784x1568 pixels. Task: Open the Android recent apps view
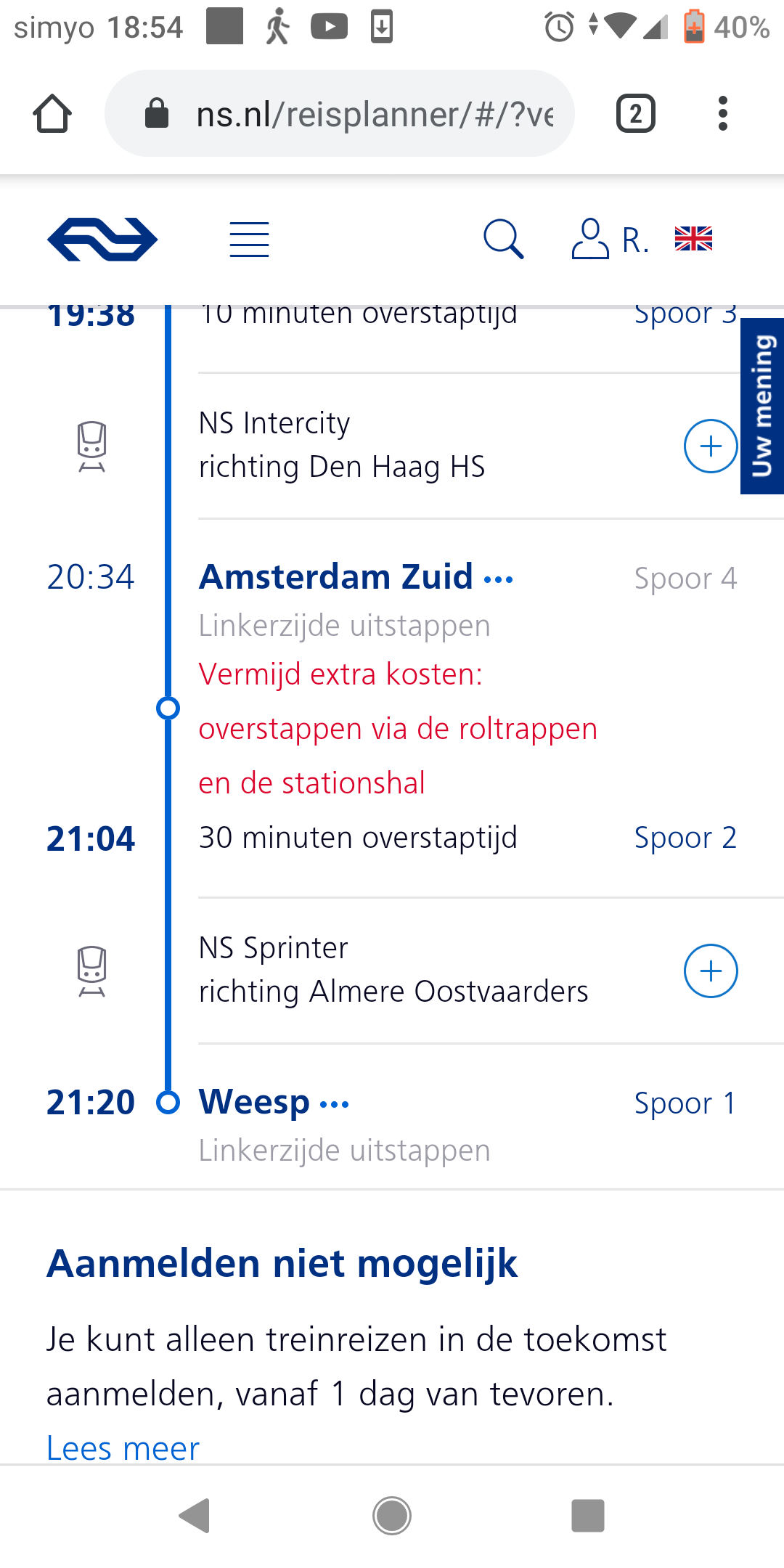tap(588, 1516)
